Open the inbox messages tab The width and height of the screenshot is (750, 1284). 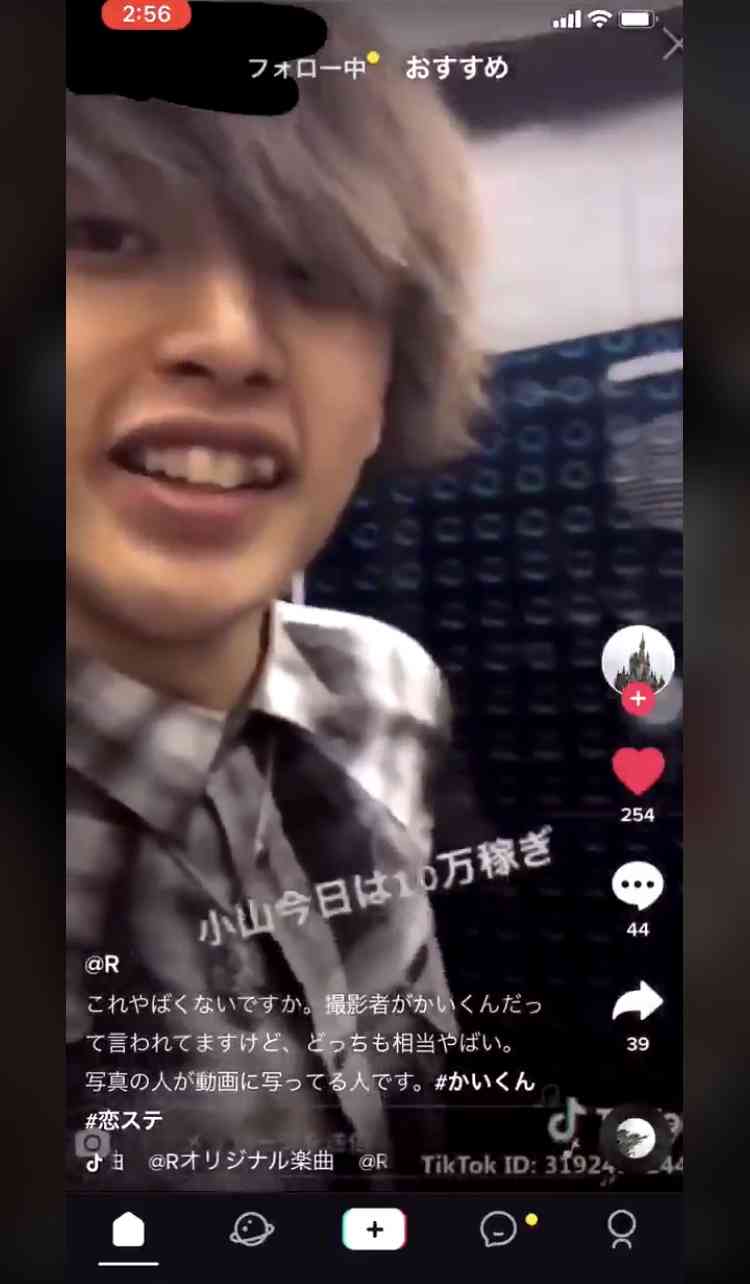click(x=499, y=1230)
